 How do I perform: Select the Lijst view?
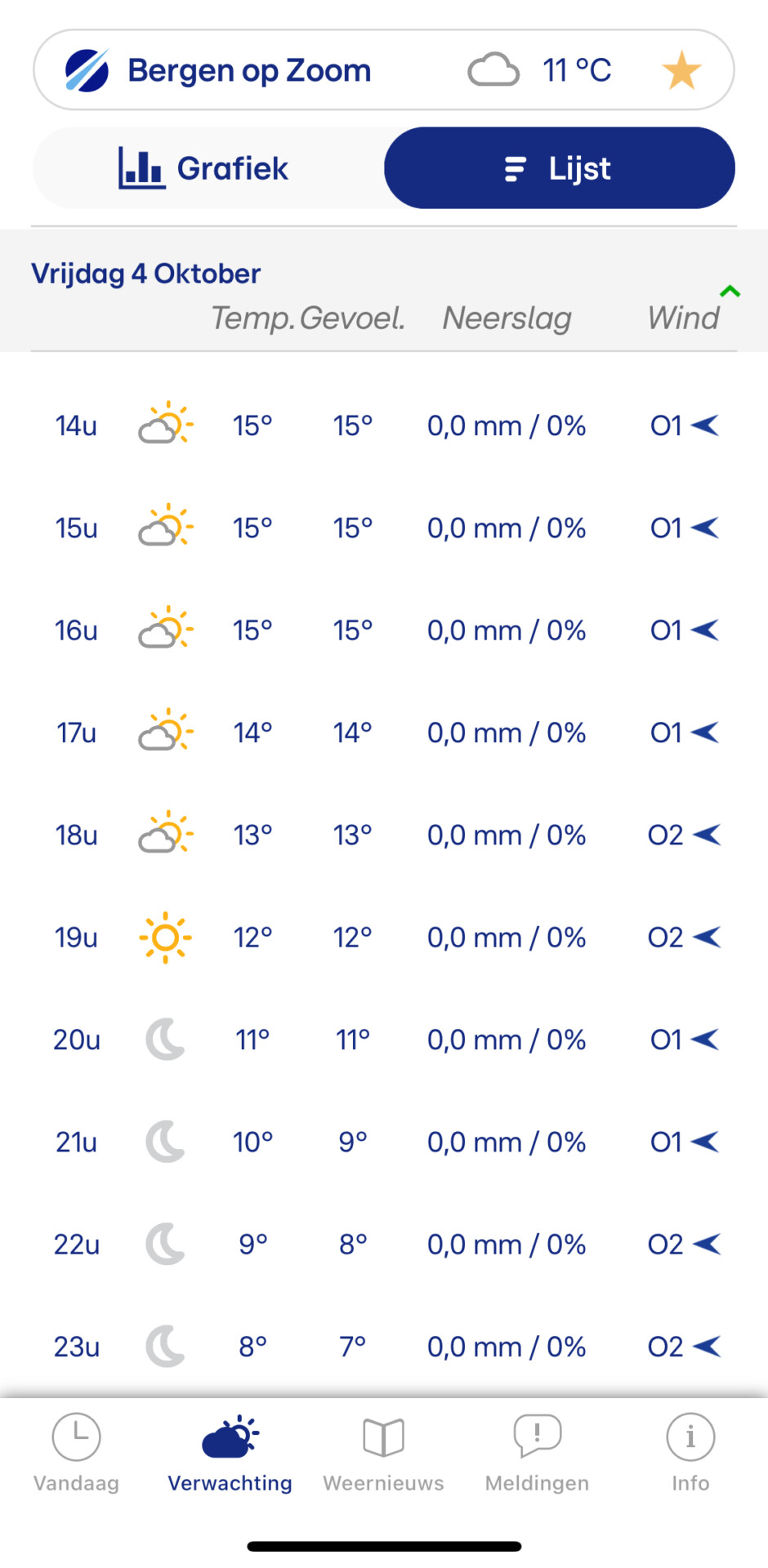(x=559, y=168)
